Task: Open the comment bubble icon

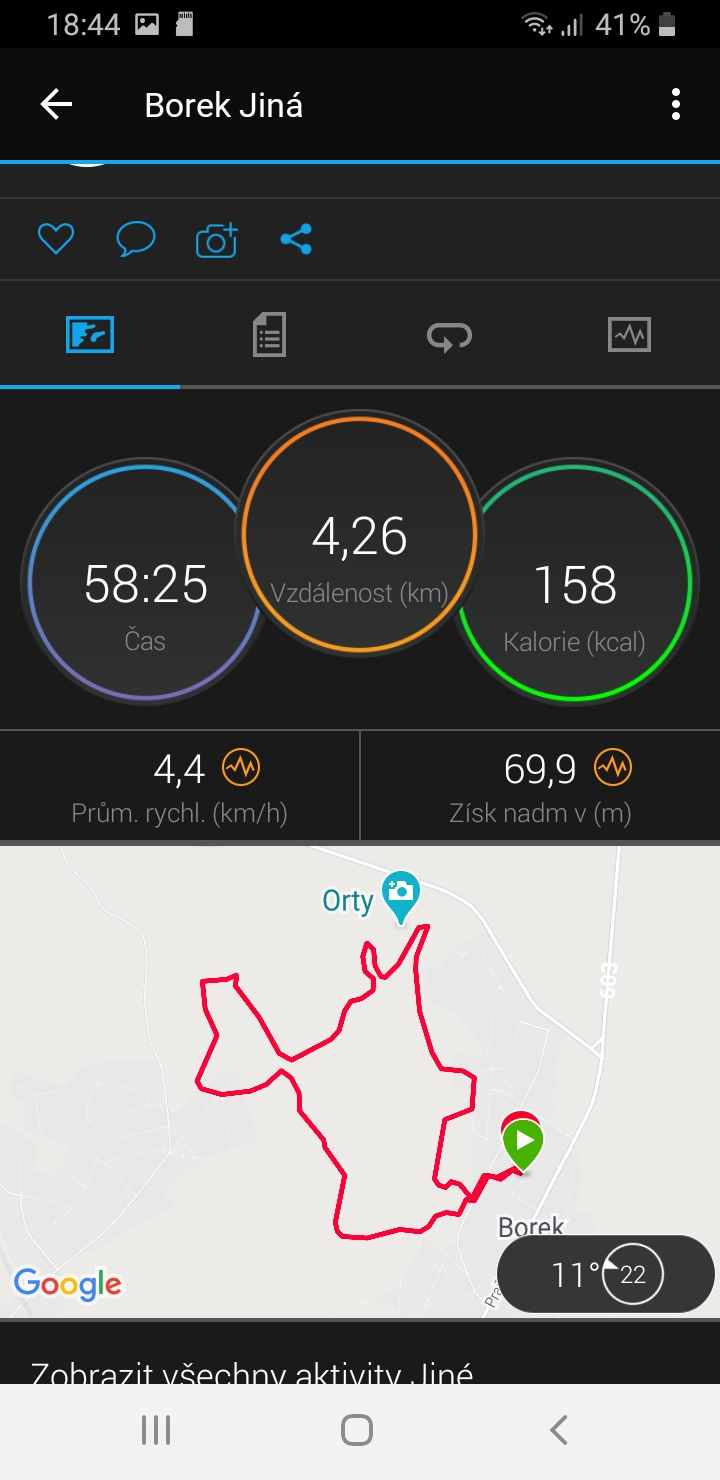Action: coord(135,239)
